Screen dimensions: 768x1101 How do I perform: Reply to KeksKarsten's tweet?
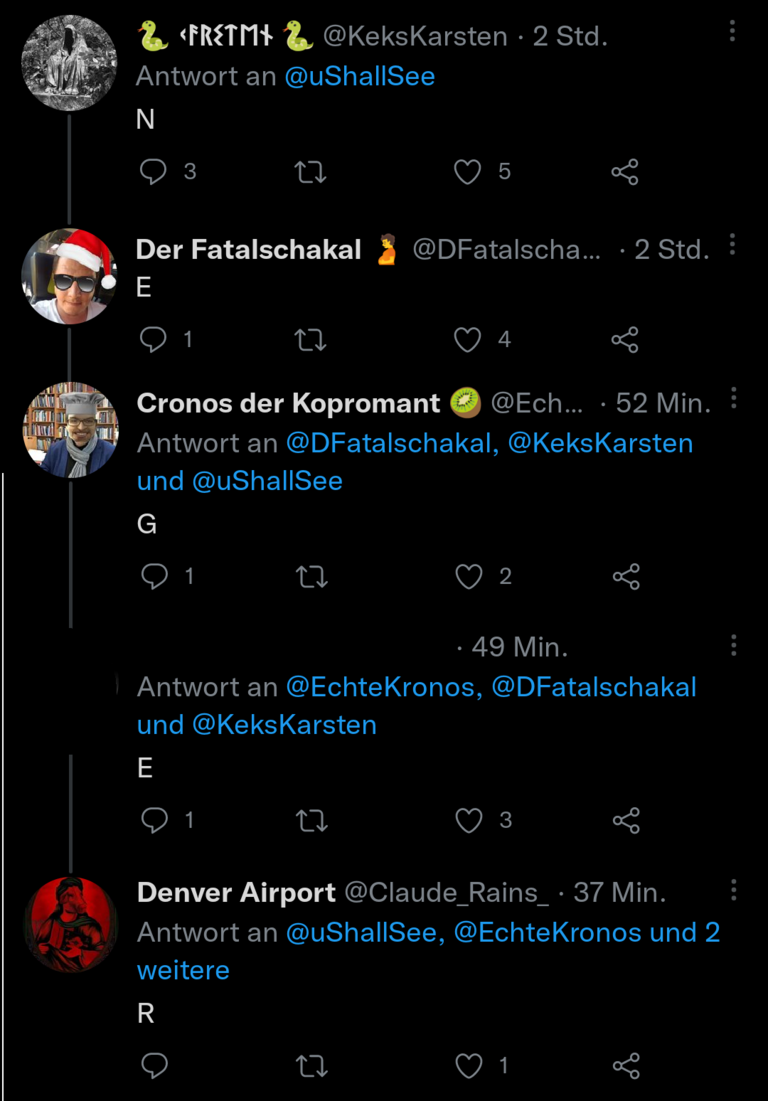point(153,171)
